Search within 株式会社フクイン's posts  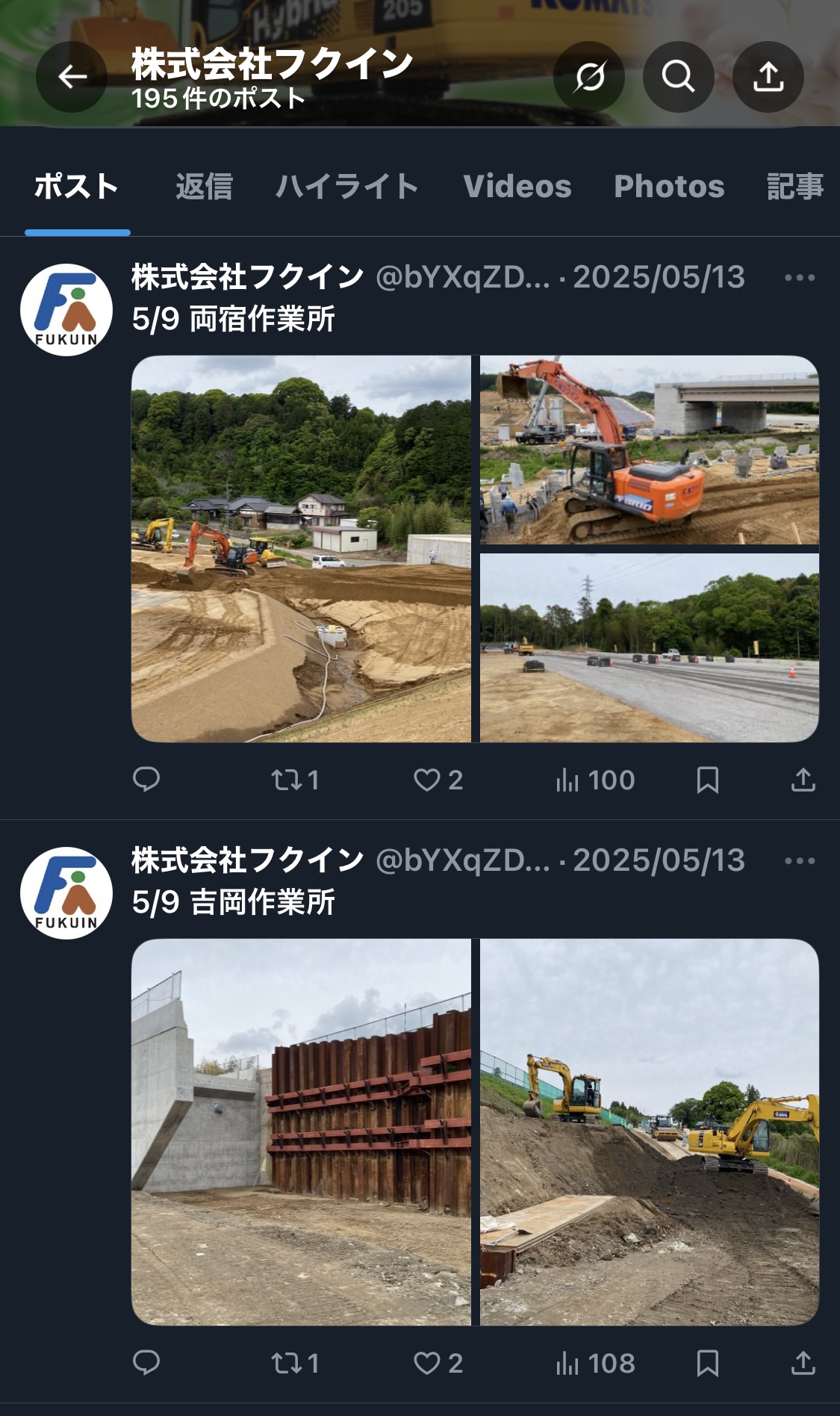click(x=678, y=76)
